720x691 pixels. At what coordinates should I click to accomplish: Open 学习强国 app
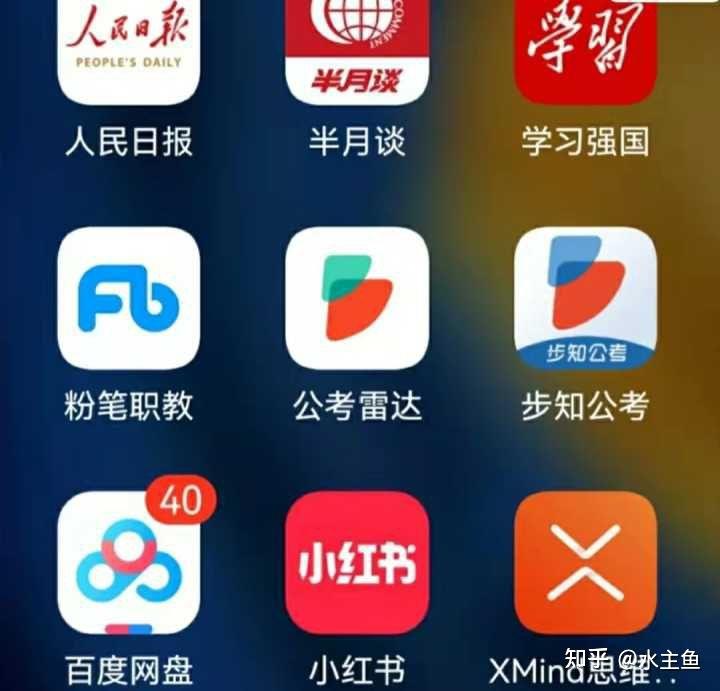pos(585,48)
